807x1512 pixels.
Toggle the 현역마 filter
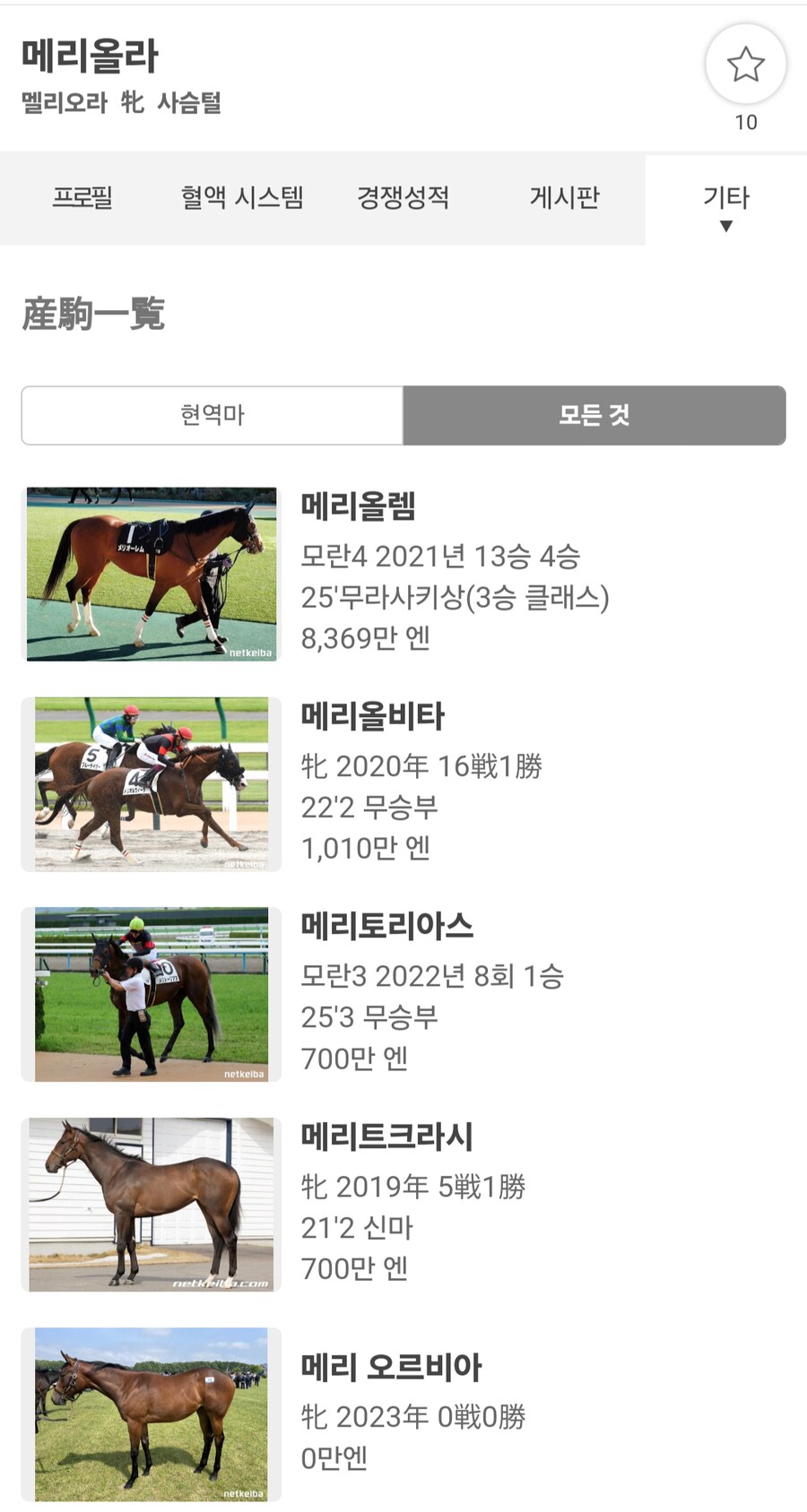213,415
